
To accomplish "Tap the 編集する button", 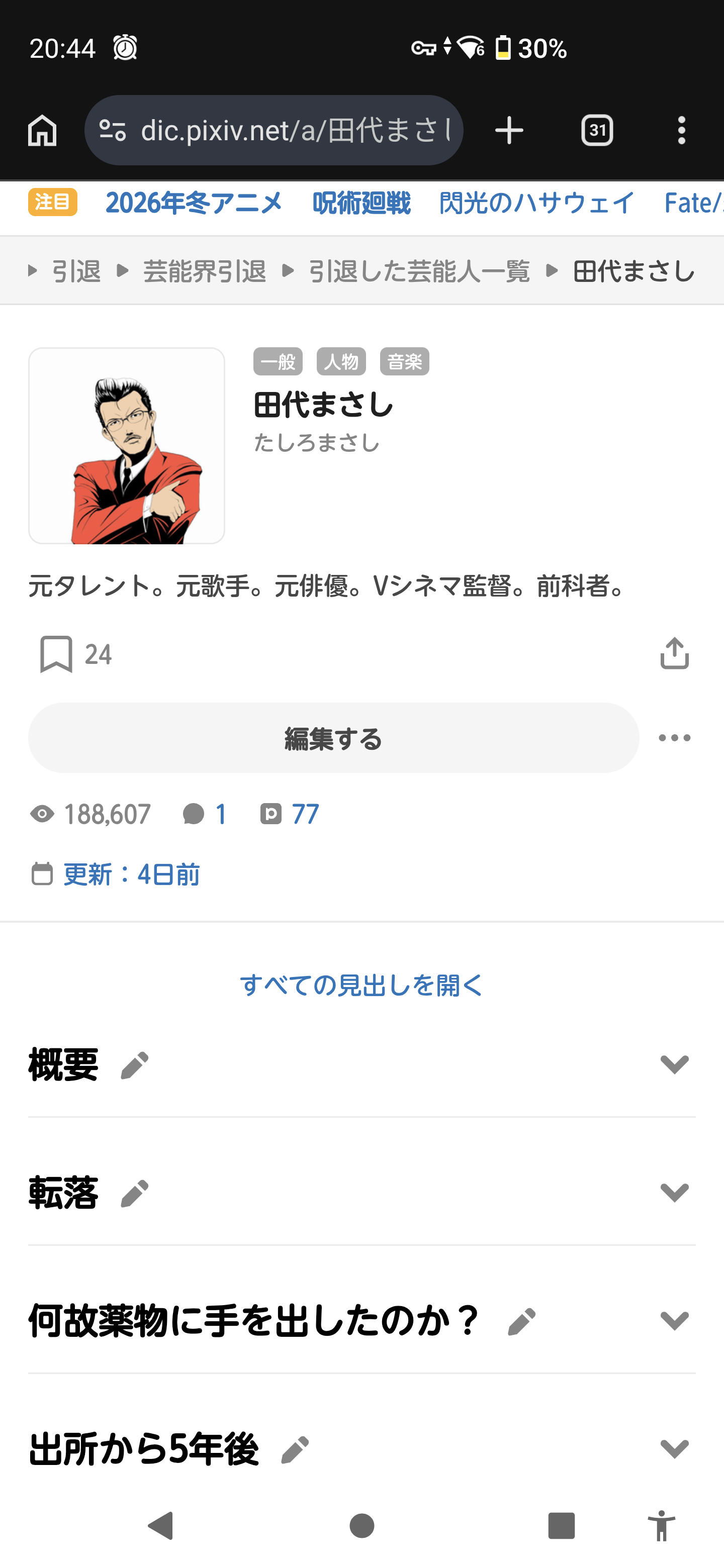I will pos(333,738).
